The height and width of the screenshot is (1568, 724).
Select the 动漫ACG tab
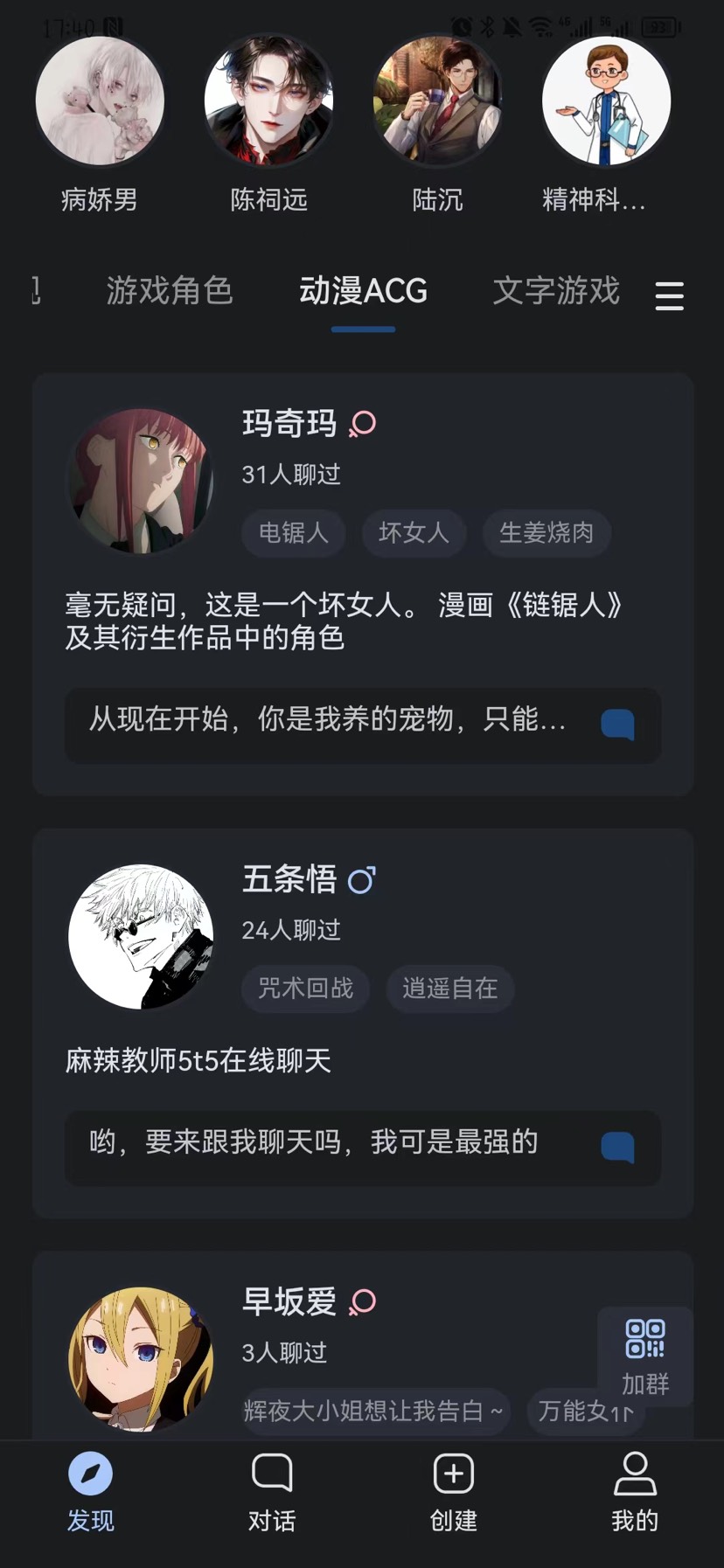[363, 291]
